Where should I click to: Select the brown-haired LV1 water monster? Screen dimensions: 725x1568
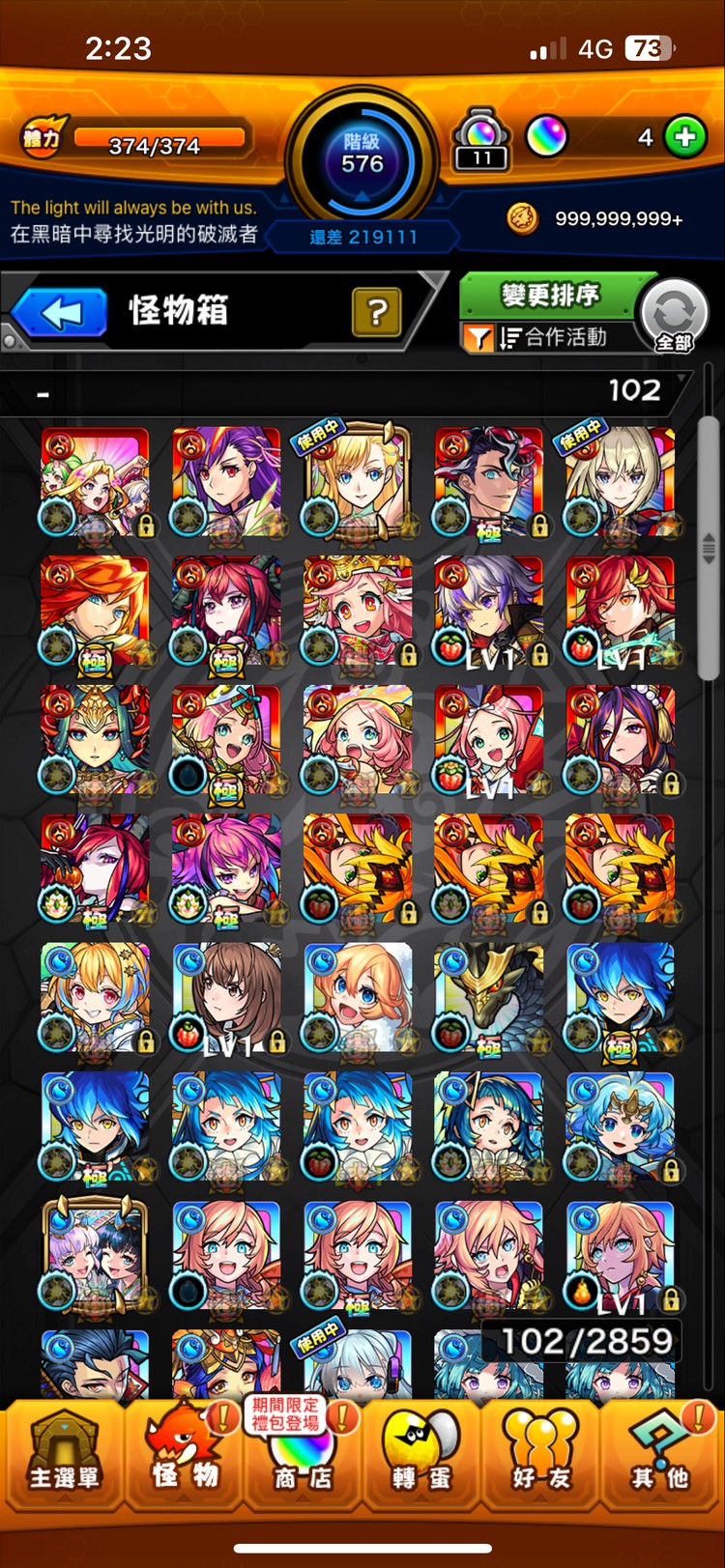tap(226, 997)
